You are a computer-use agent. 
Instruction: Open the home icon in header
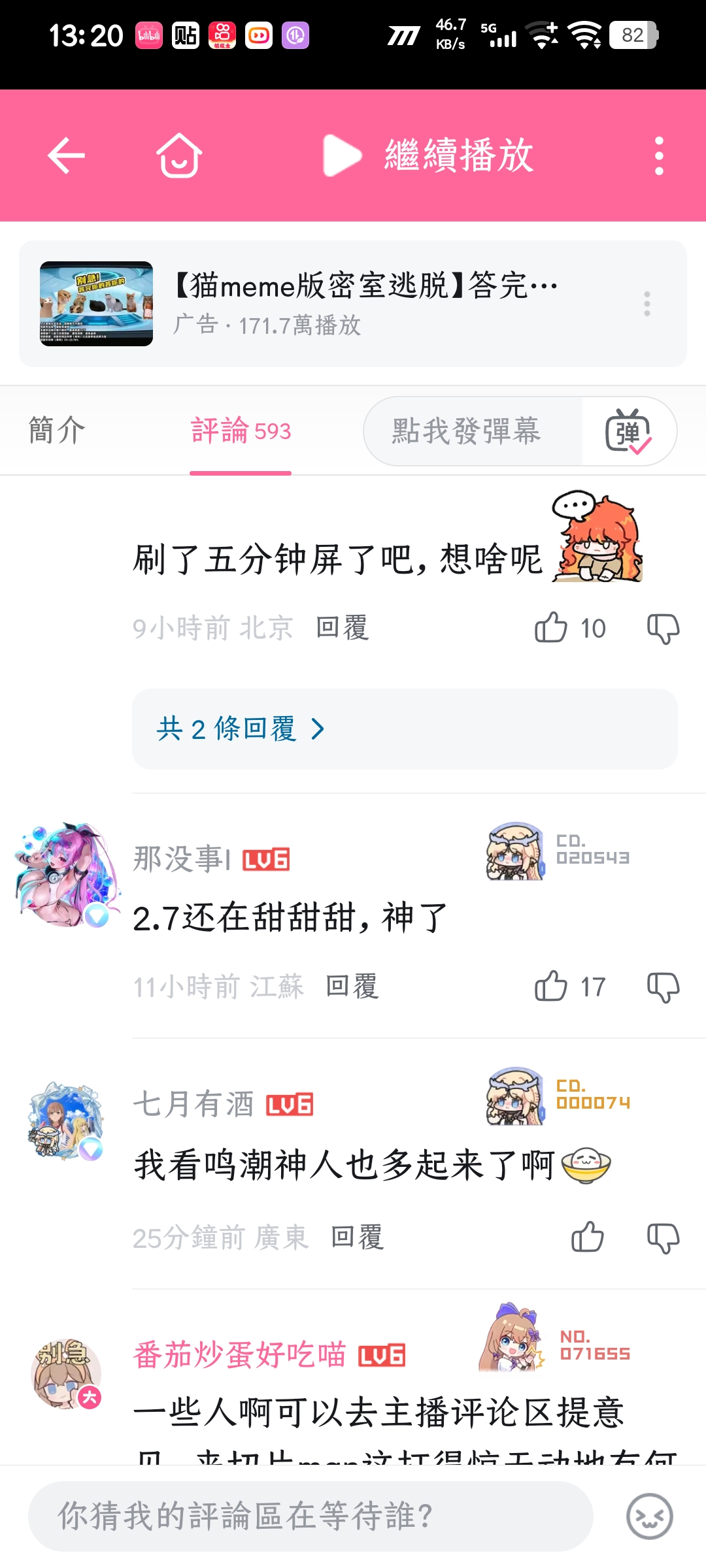(179, 155)
